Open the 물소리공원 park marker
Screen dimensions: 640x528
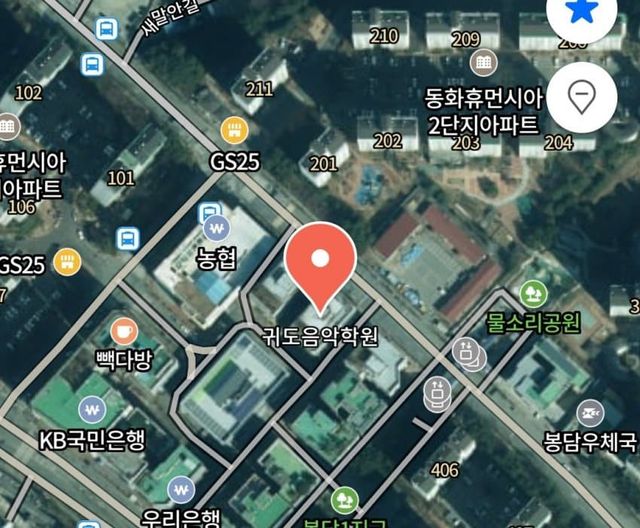pyautogui.click(x=533, y=293)
